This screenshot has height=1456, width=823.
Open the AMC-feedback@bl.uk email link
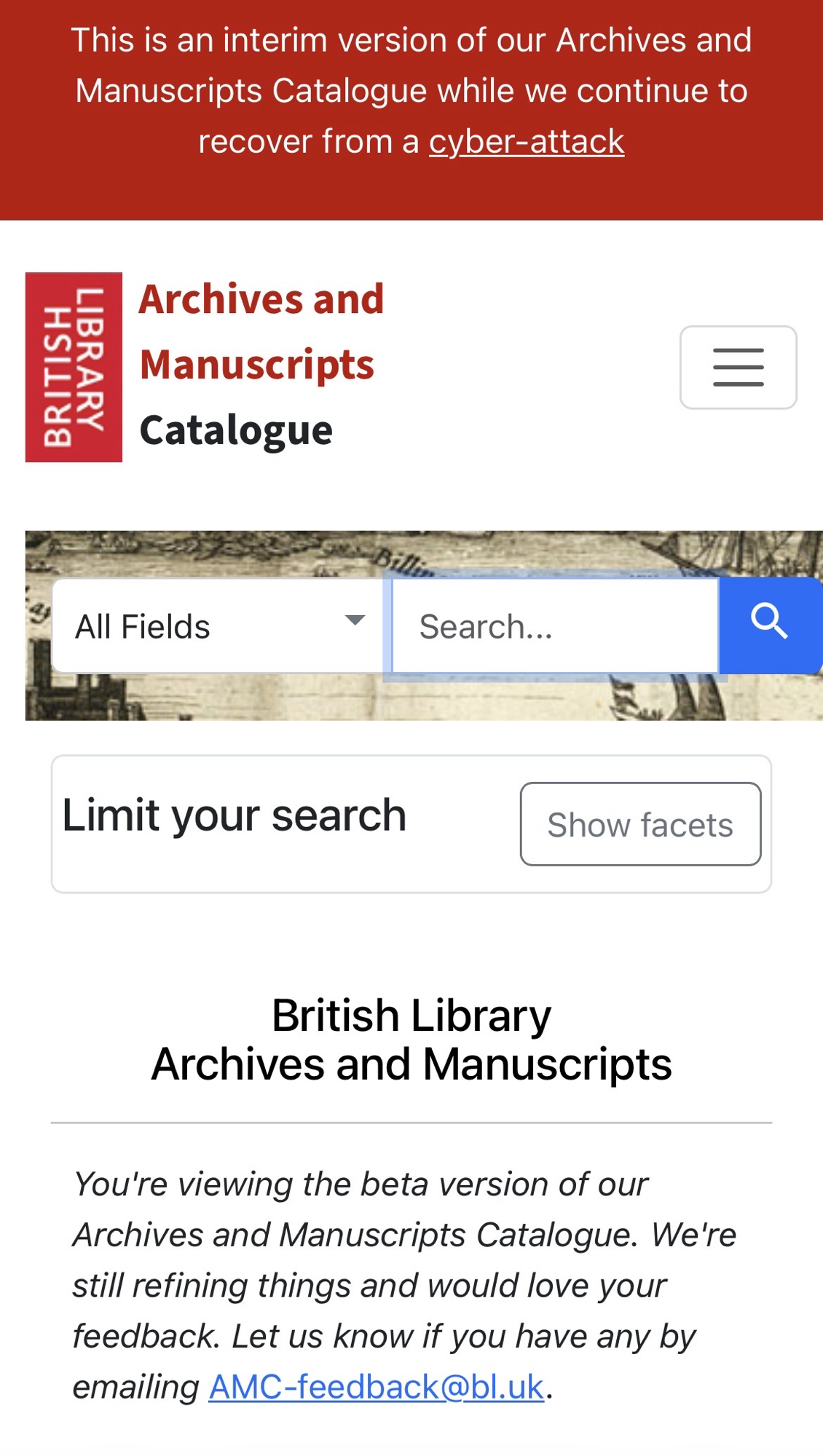tap(376, 1387)
